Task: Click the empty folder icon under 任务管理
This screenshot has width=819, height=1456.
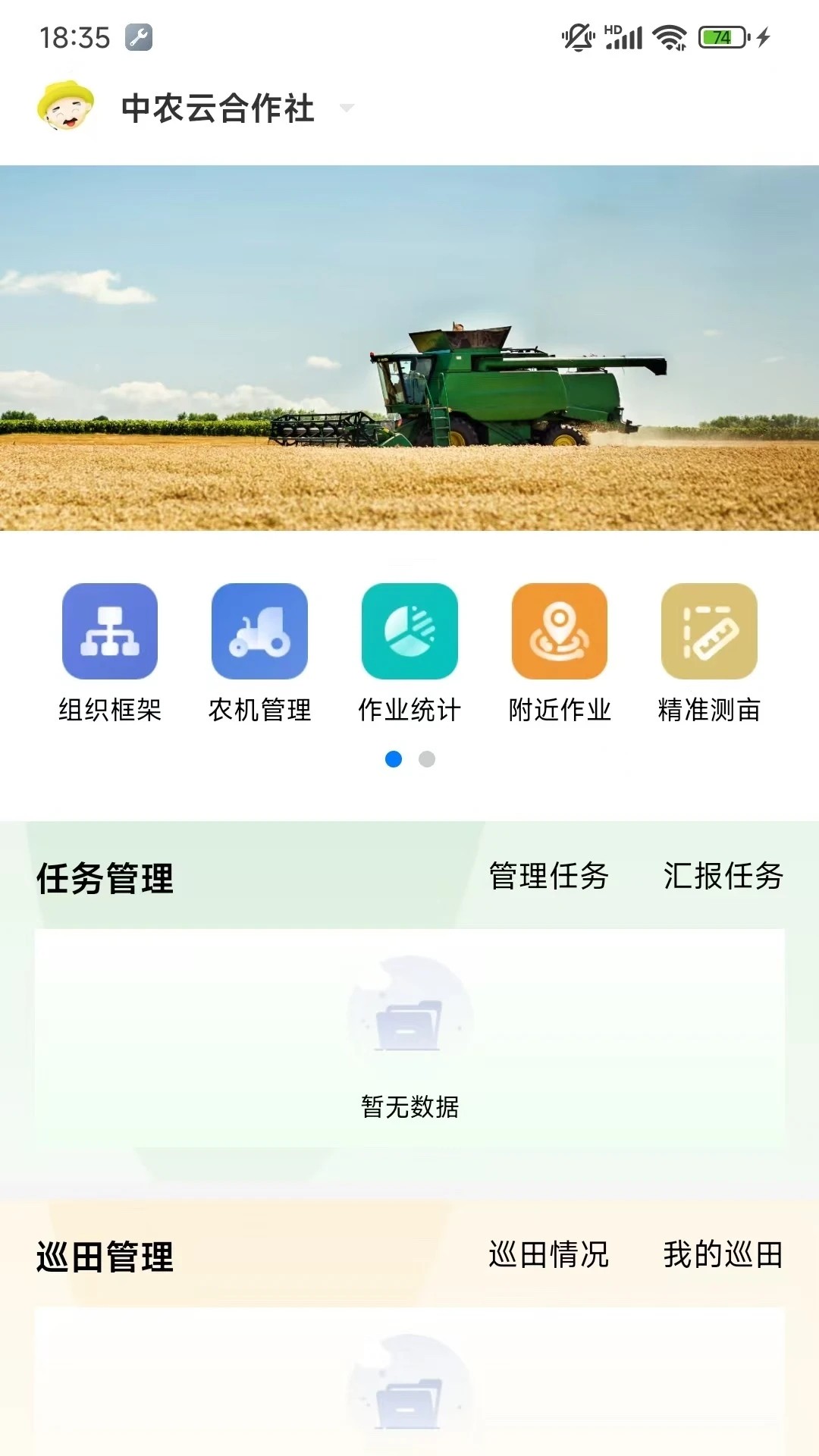Action: [409, 1020]
